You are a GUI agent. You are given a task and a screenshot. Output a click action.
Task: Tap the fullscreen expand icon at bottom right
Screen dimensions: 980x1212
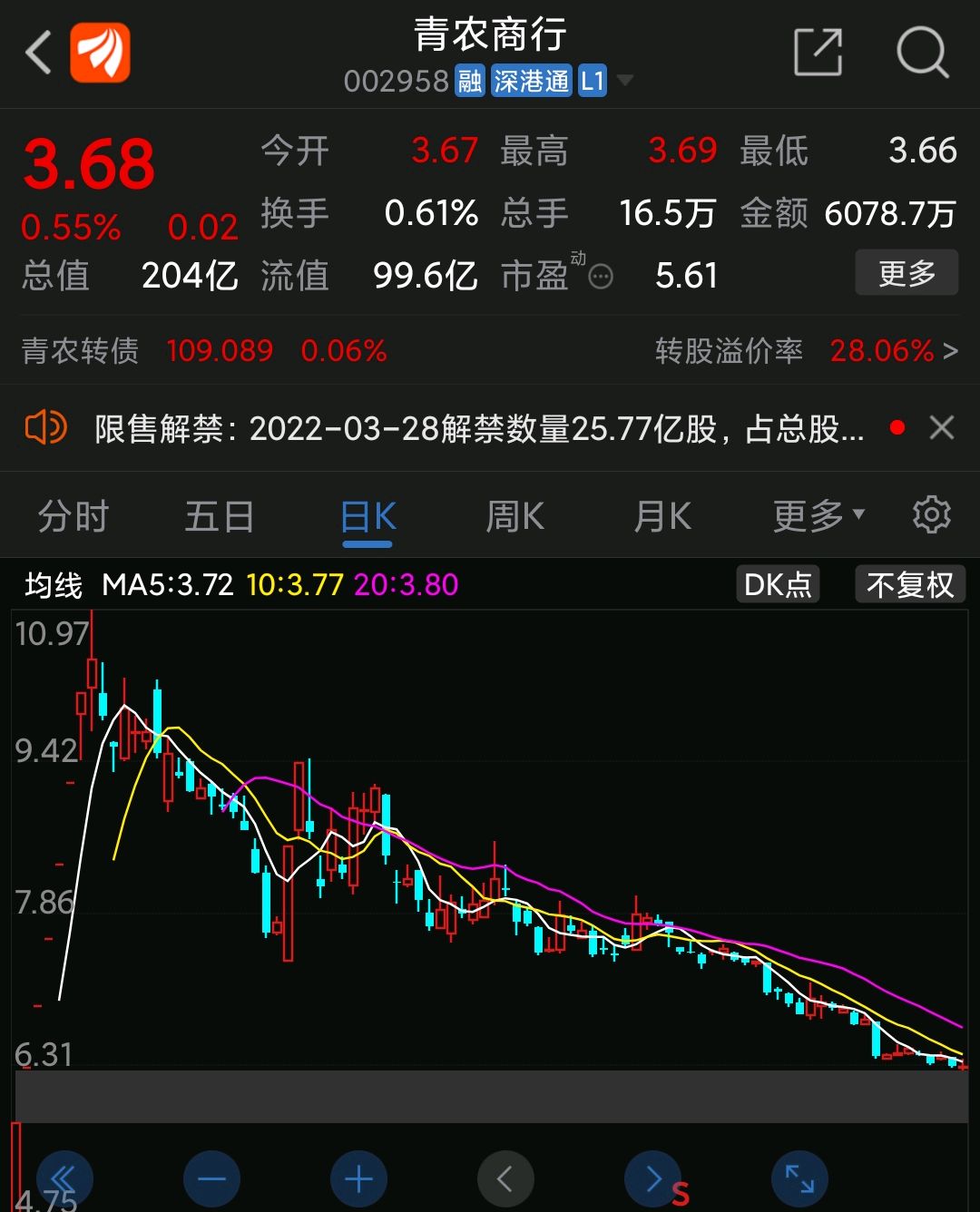[799, 1178]
